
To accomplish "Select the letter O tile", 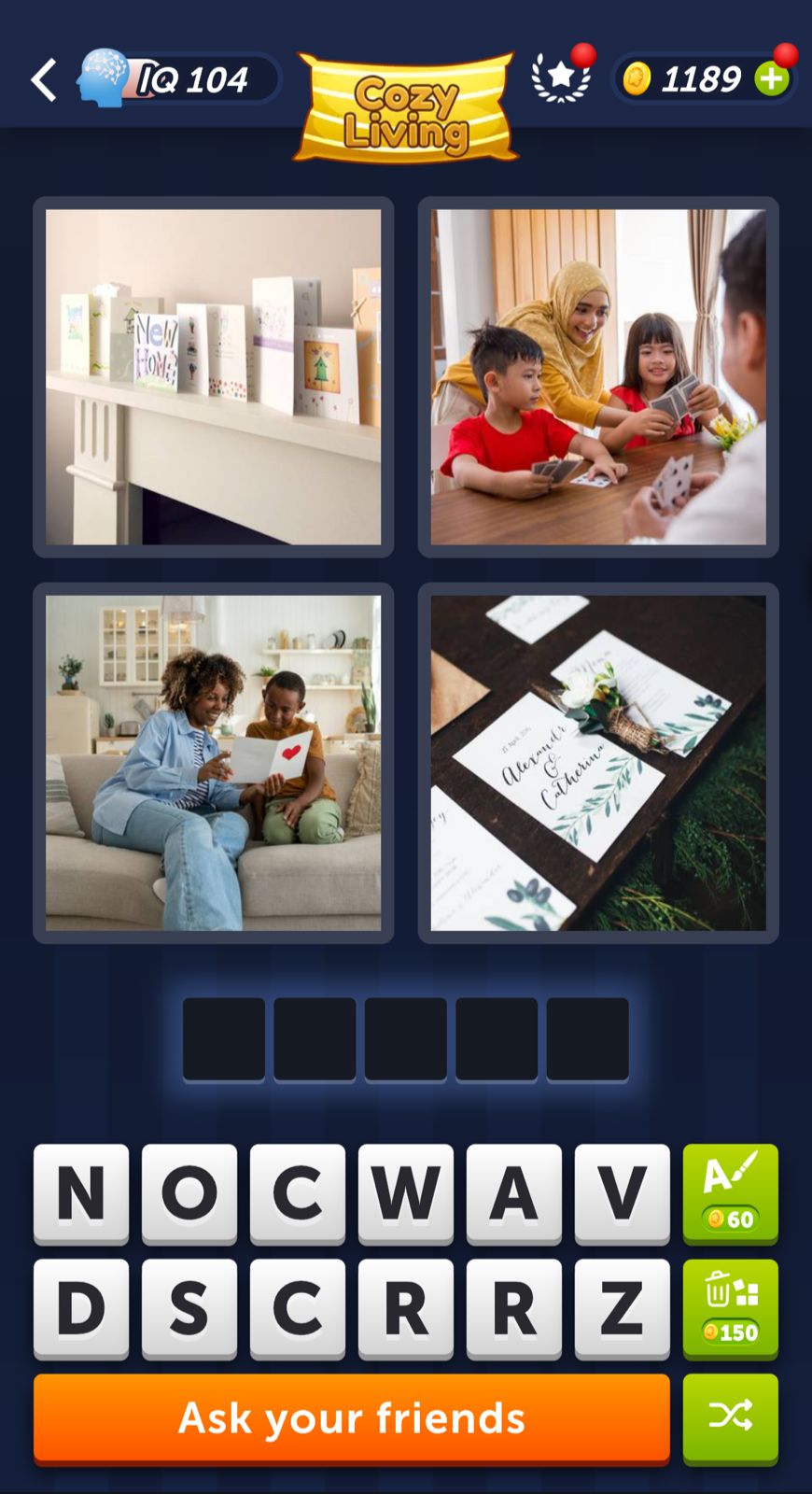I will pyautogui.click(x=189, y=1192).
